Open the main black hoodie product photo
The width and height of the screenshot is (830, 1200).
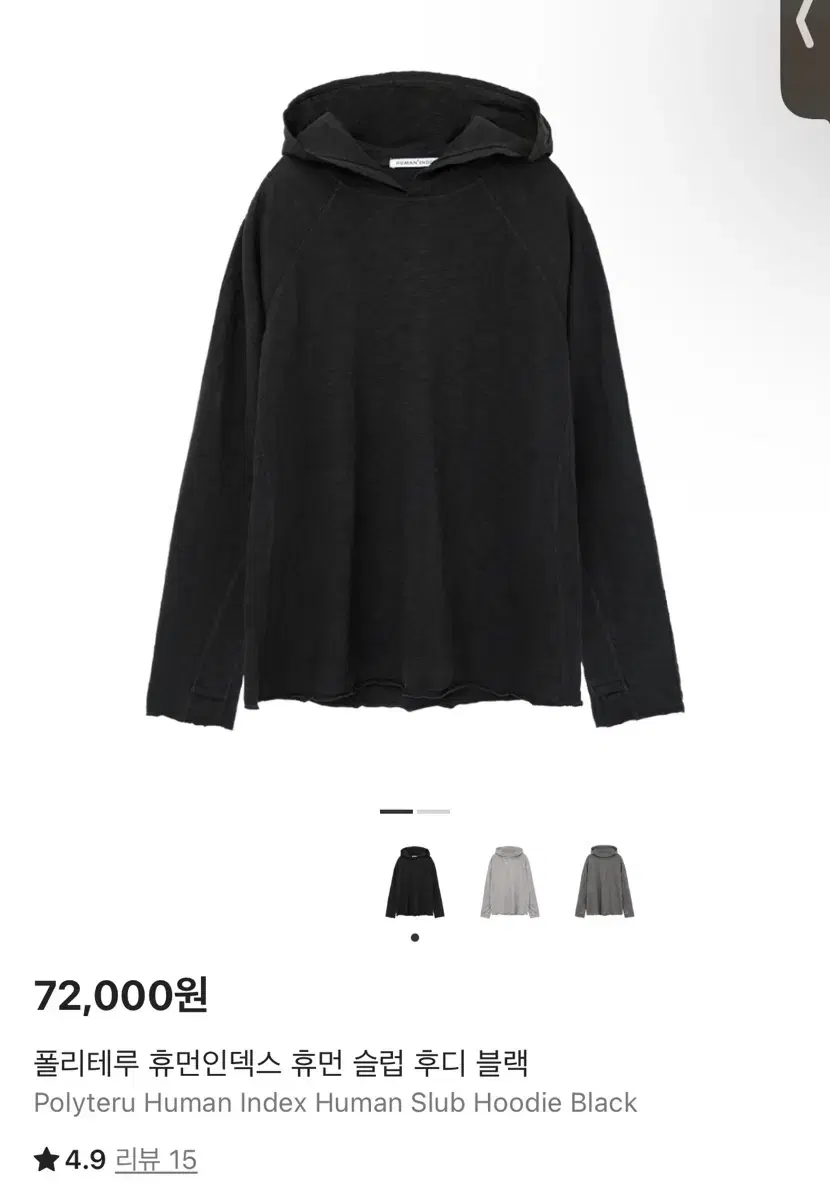[415, 400]
